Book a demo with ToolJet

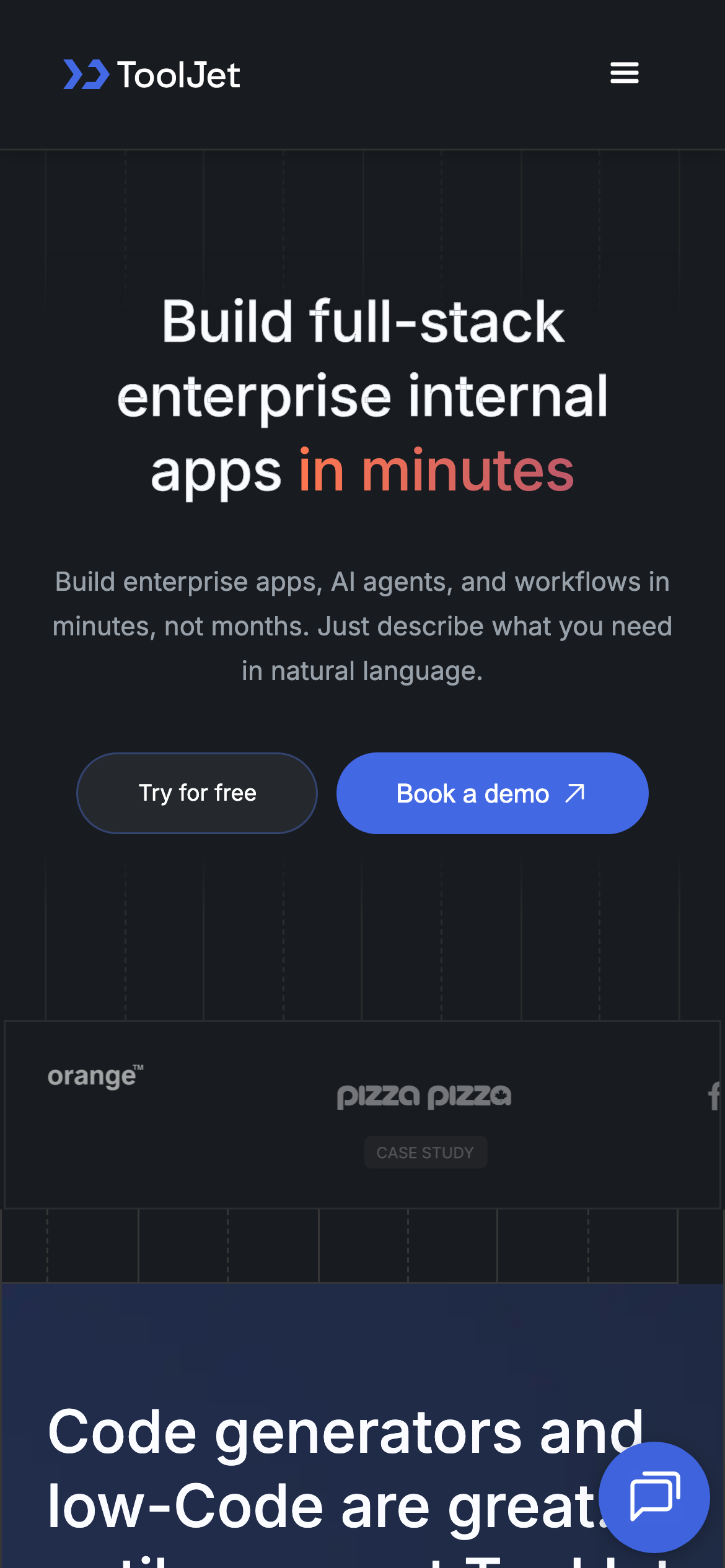[x=492, y=793]
